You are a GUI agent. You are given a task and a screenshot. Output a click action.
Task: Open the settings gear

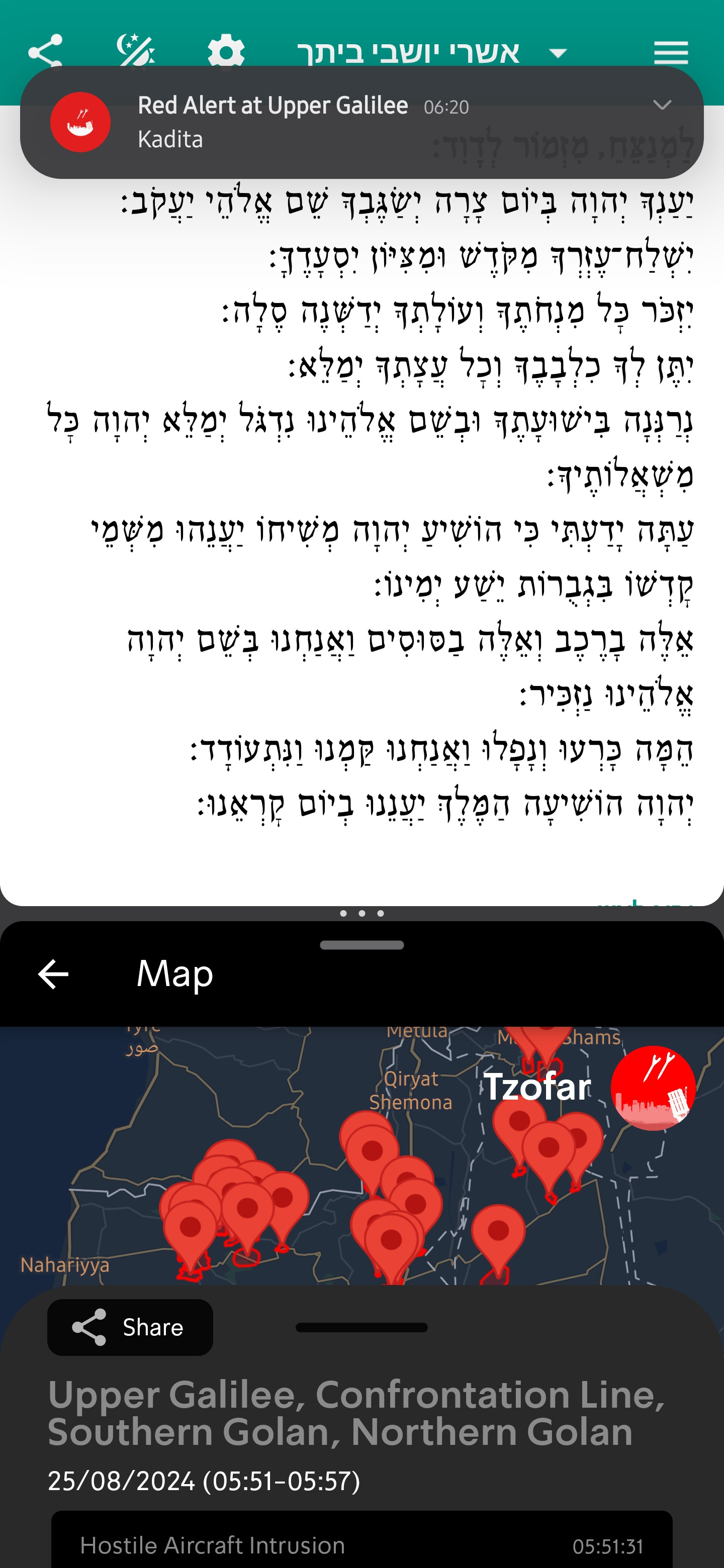click(x=226, y=52)
